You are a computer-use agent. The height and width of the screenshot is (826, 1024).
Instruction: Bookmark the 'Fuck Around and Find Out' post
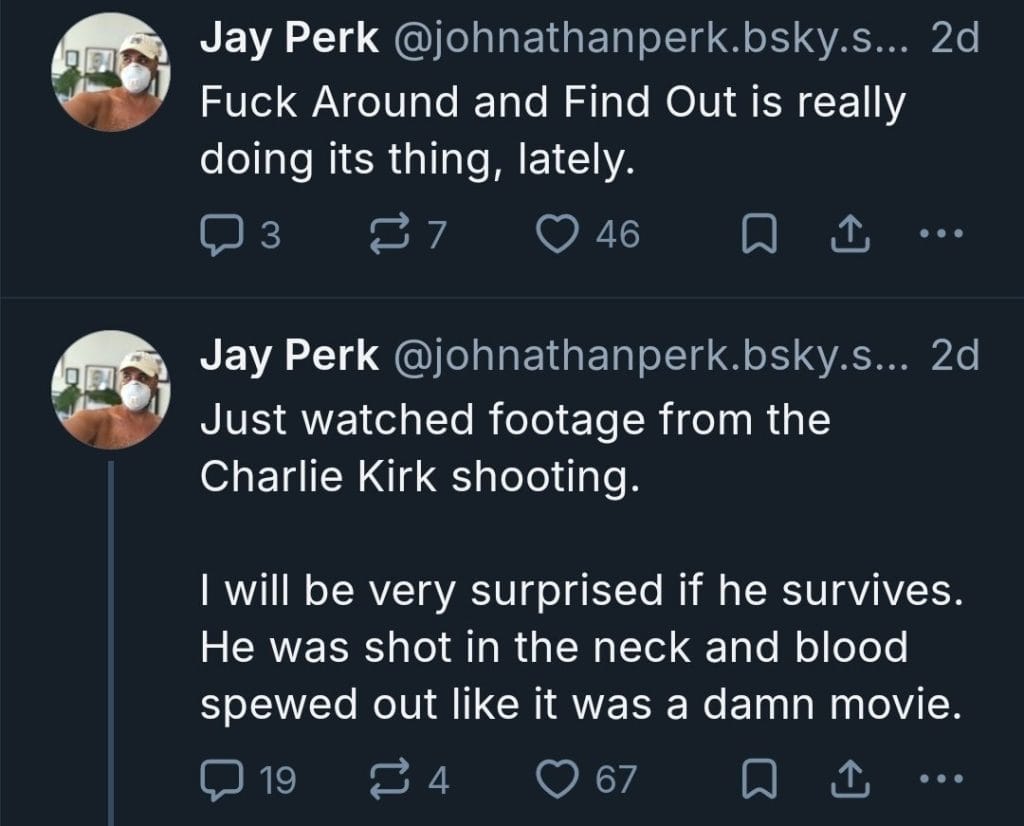click(x=755, y=234)
